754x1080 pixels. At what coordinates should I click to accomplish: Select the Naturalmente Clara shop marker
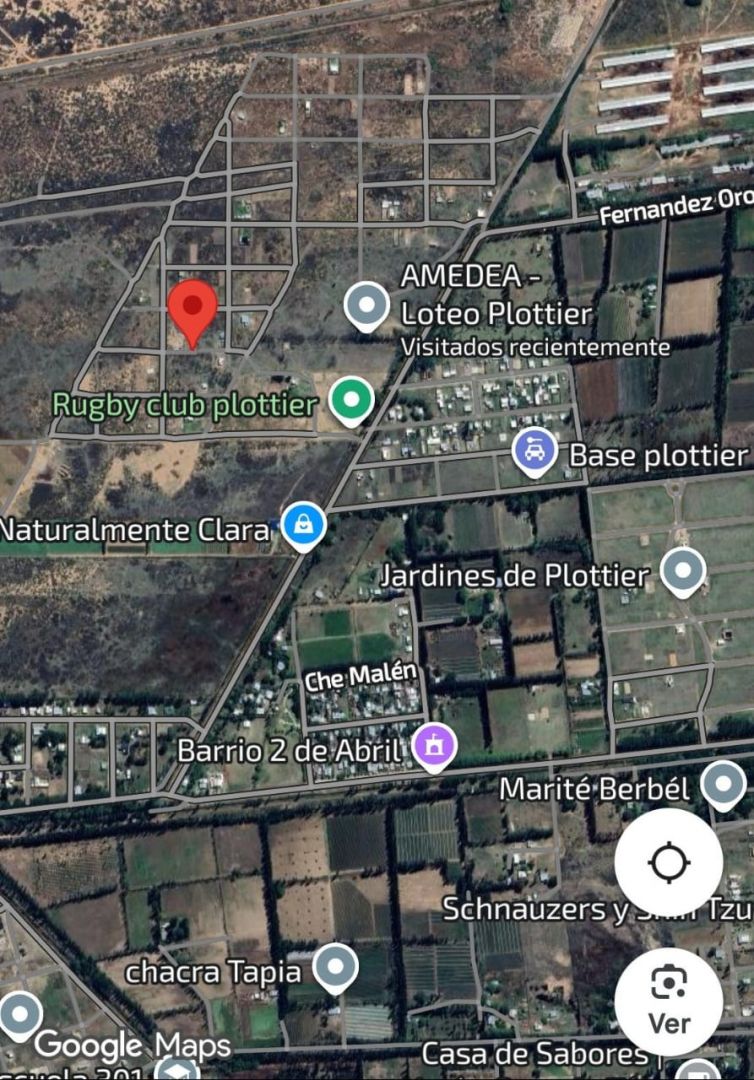click(303, 524)
